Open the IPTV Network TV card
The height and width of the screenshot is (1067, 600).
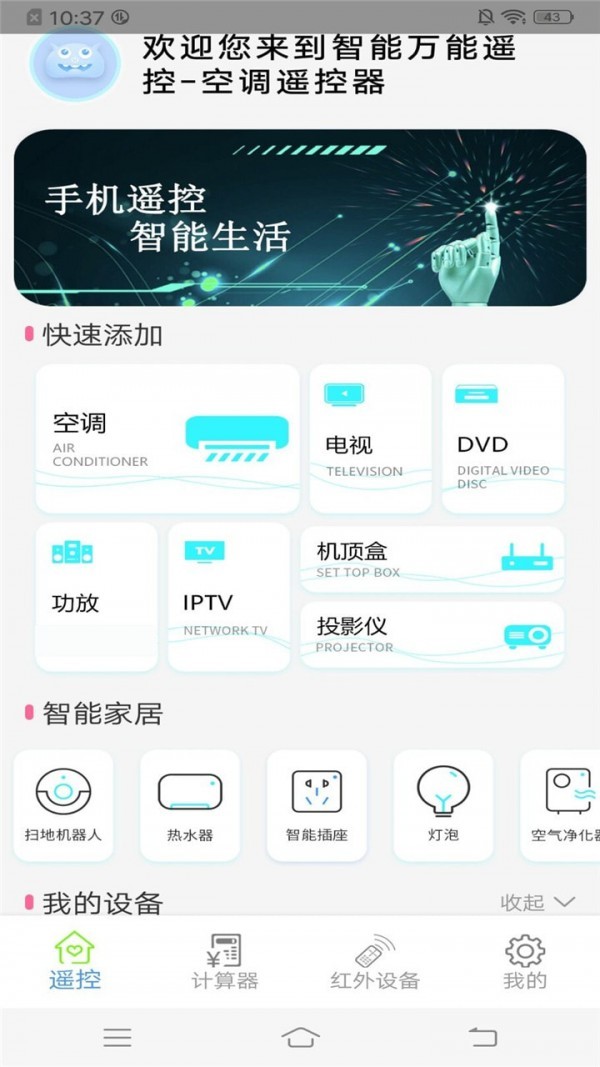[229, 597]
